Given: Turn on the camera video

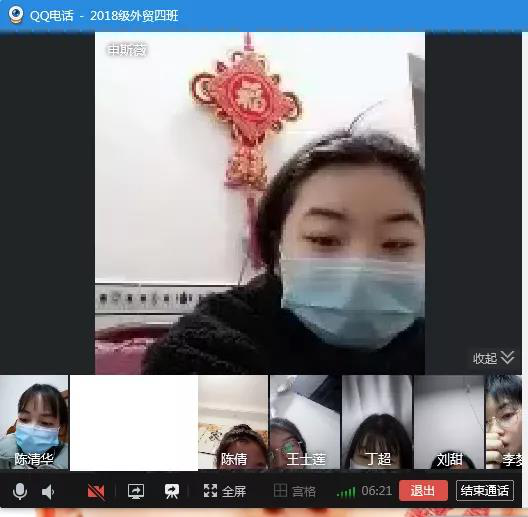Looking at the screenshot, I should (x=96, y=491).
